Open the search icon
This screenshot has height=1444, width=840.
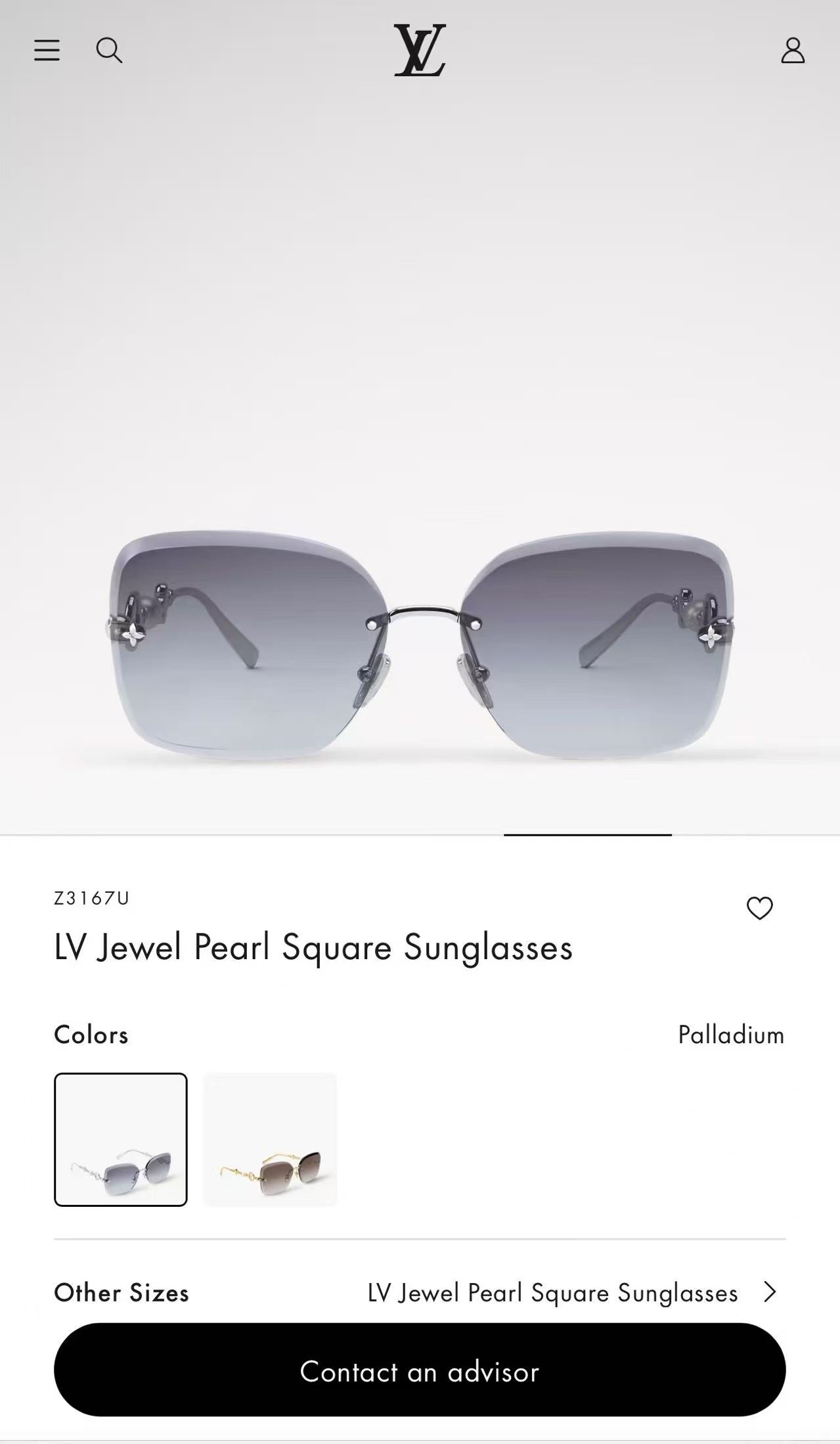[x=109, y=50]
